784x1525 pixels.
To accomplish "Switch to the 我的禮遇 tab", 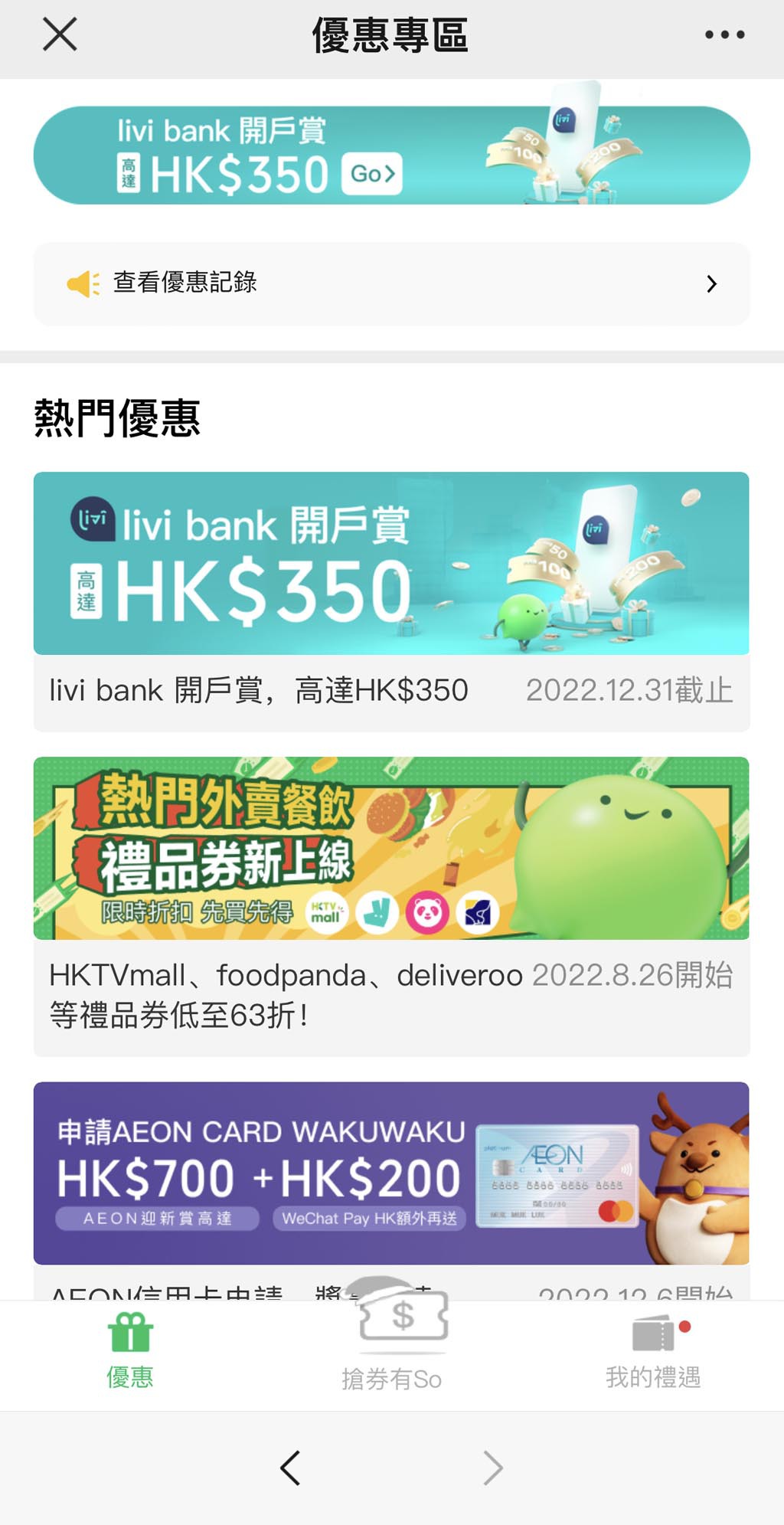I will [x=653, y=1352].
